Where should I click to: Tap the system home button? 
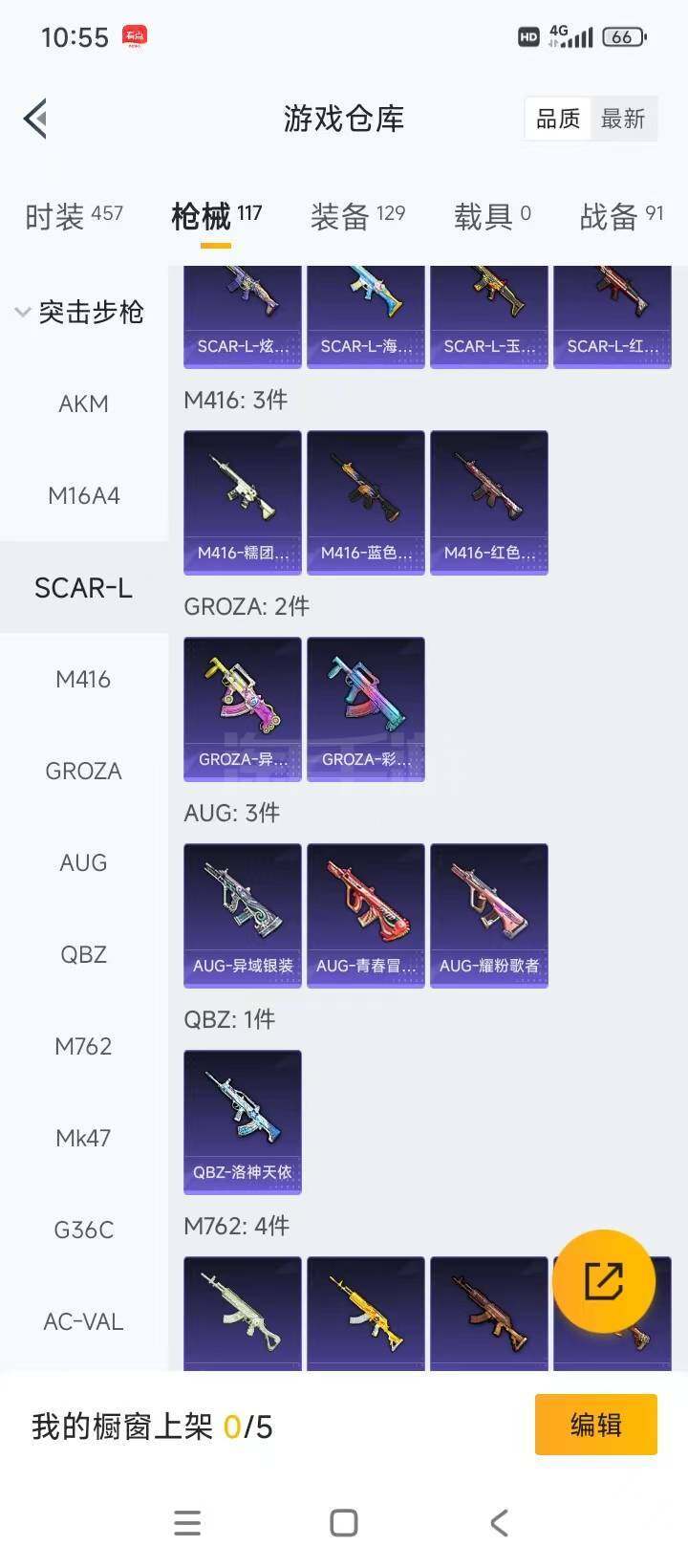(x=344, y=1523)
